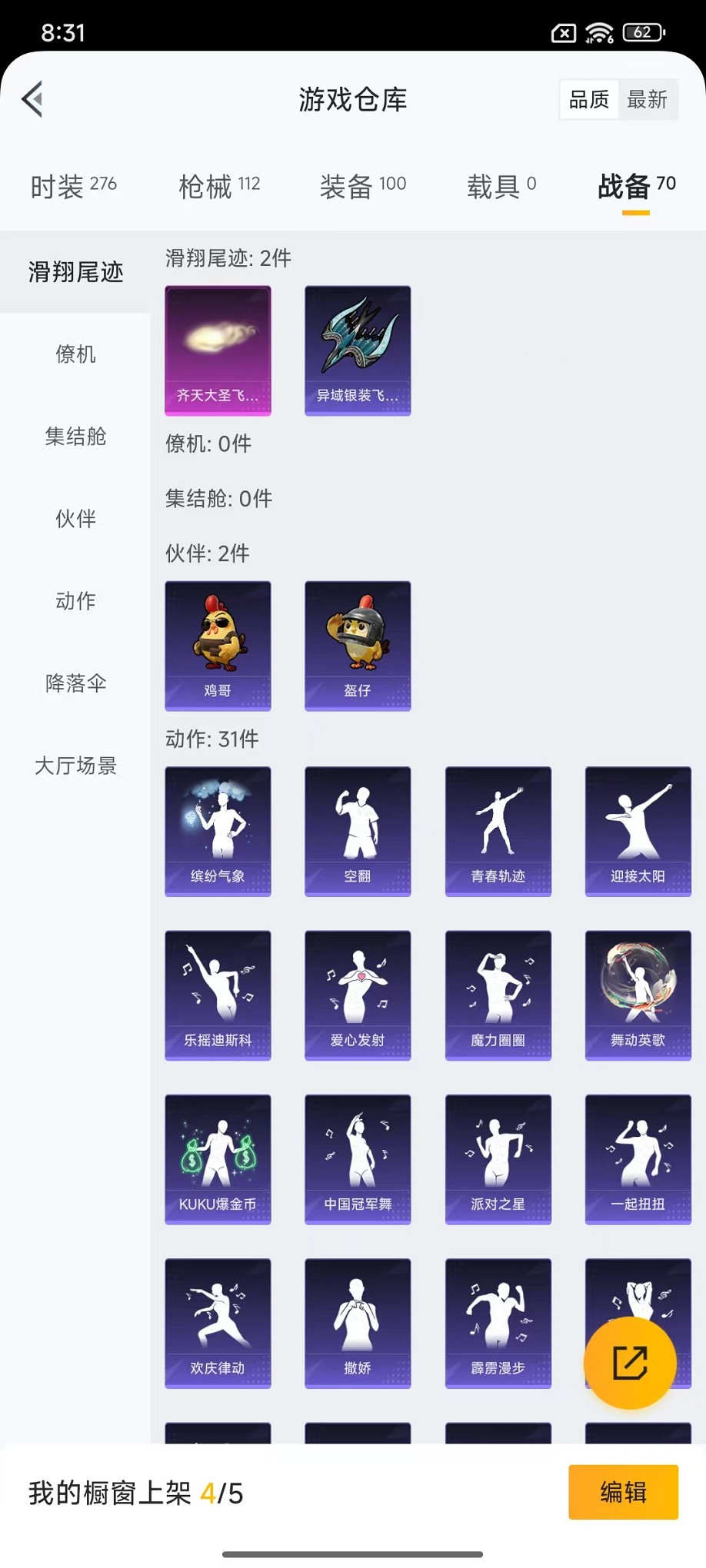
Task: Select 僚机 in the sidebar
Action: point(75,354)
